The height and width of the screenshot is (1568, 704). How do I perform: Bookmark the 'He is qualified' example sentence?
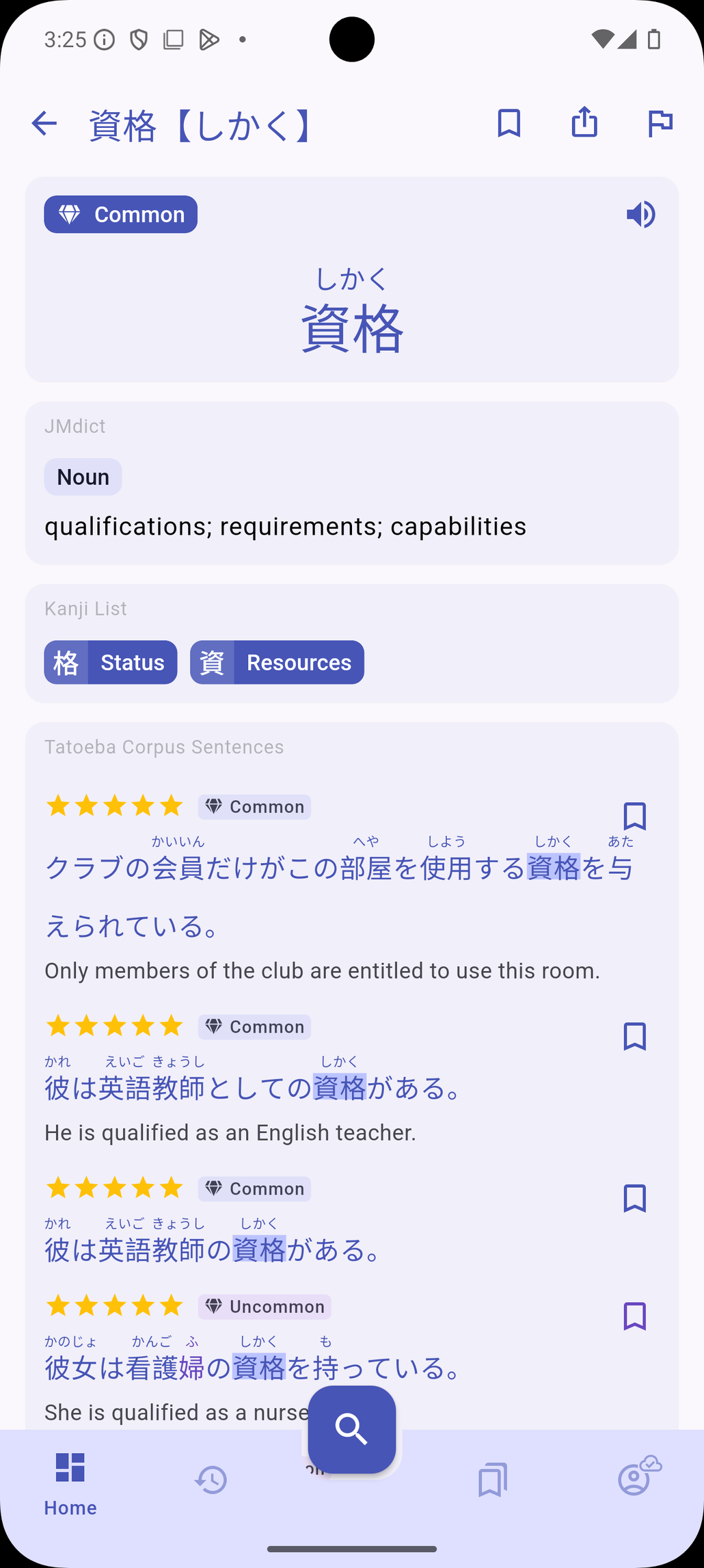click(634, 1037)
